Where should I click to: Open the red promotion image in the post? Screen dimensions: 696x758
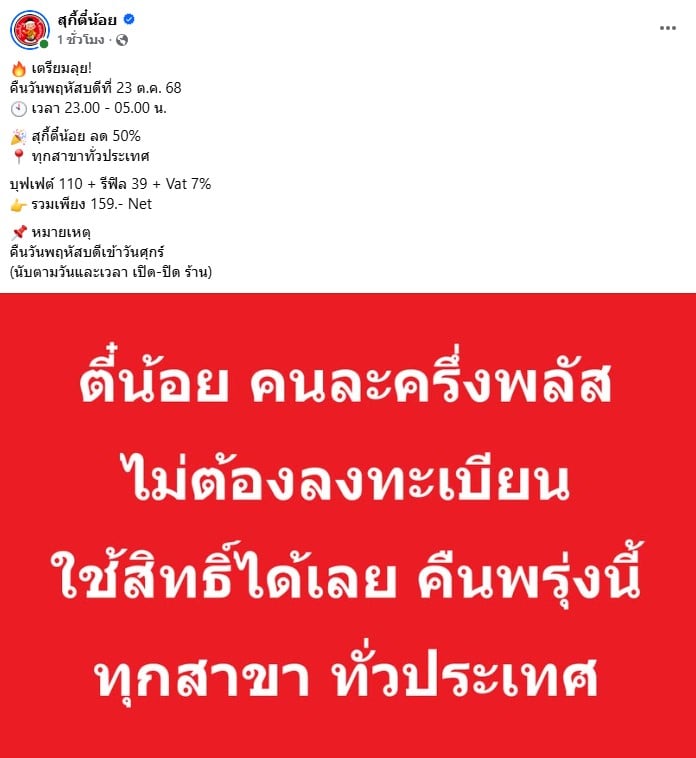348,525
